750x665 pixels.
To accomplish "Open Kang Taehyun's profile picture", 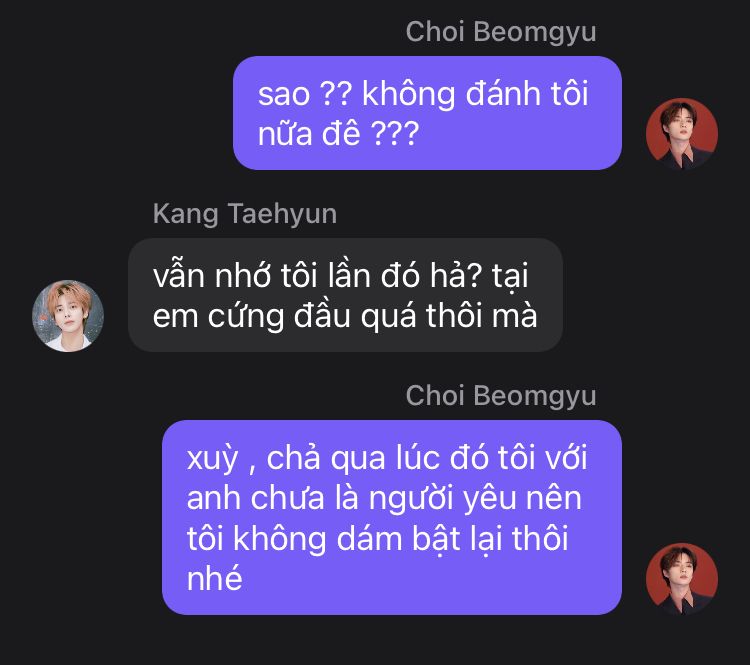I will (68, 316).
